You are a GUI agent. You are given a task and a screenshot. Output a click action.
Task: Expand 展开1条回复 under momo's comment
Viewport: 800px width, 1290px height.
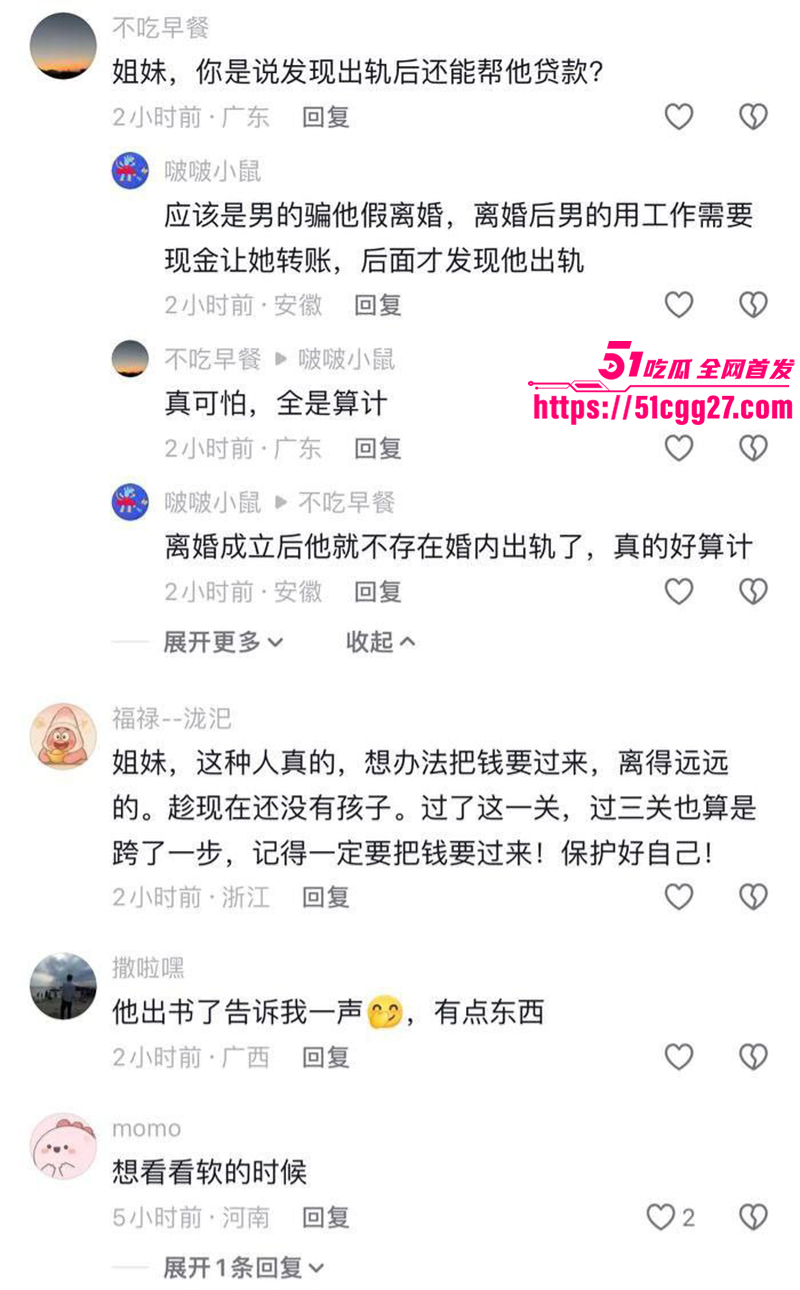coord(245,1268)
